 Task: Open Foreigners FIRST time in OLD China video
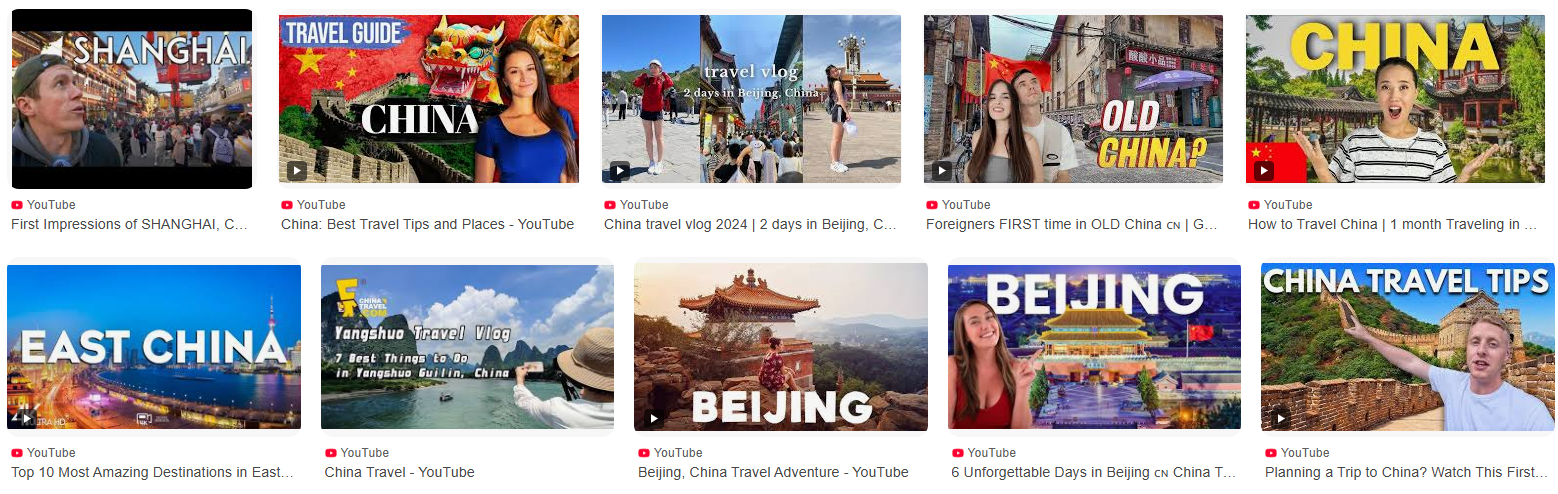1073,99
